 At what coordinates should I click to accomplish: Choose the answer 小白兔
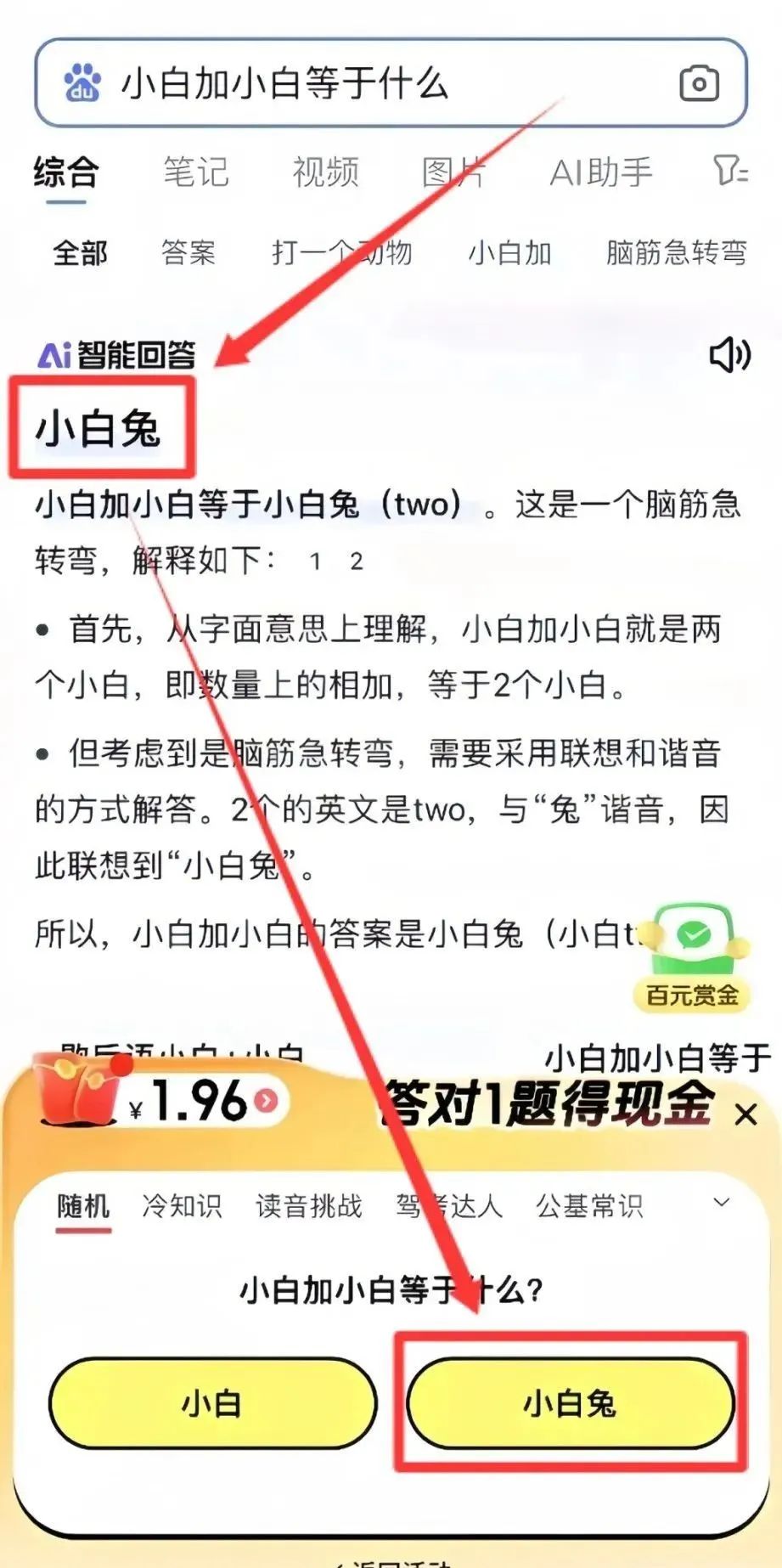coord(570,1402)
